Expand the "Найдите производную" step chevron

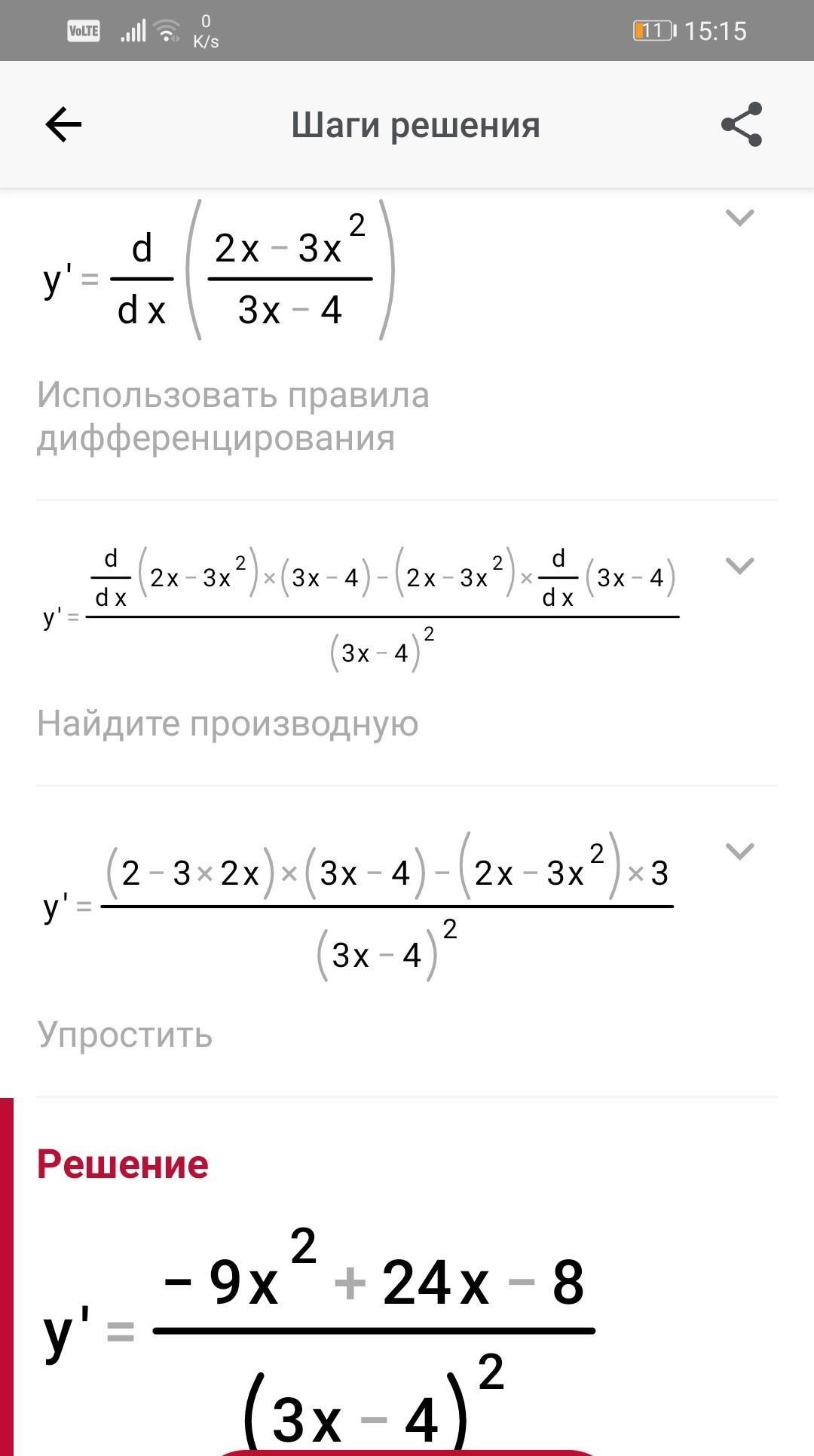(739, 565)
